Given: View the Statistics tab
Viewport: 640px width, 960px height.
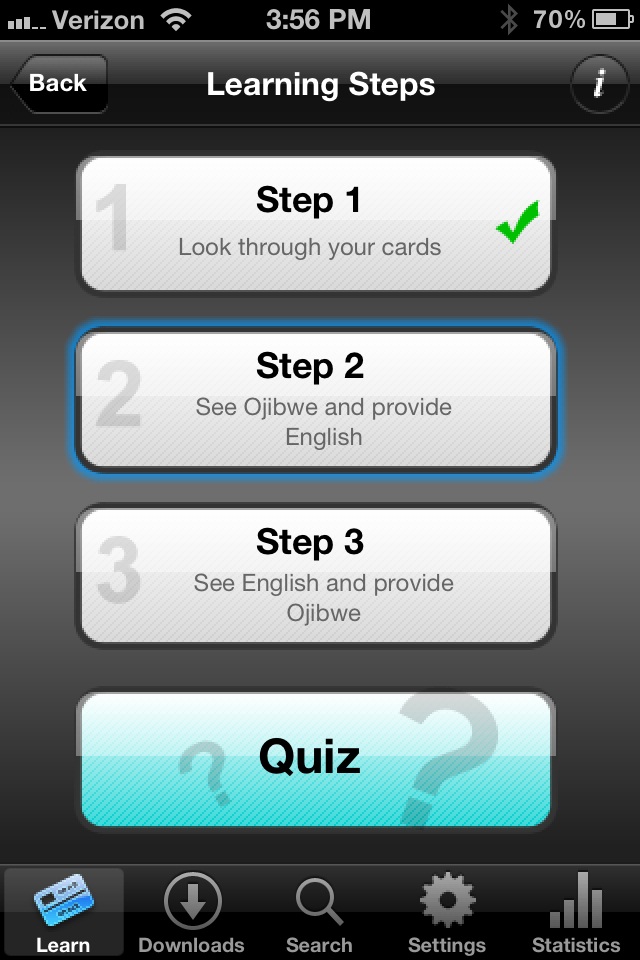Looking at the screenshot, I should [x=575, y=912].
